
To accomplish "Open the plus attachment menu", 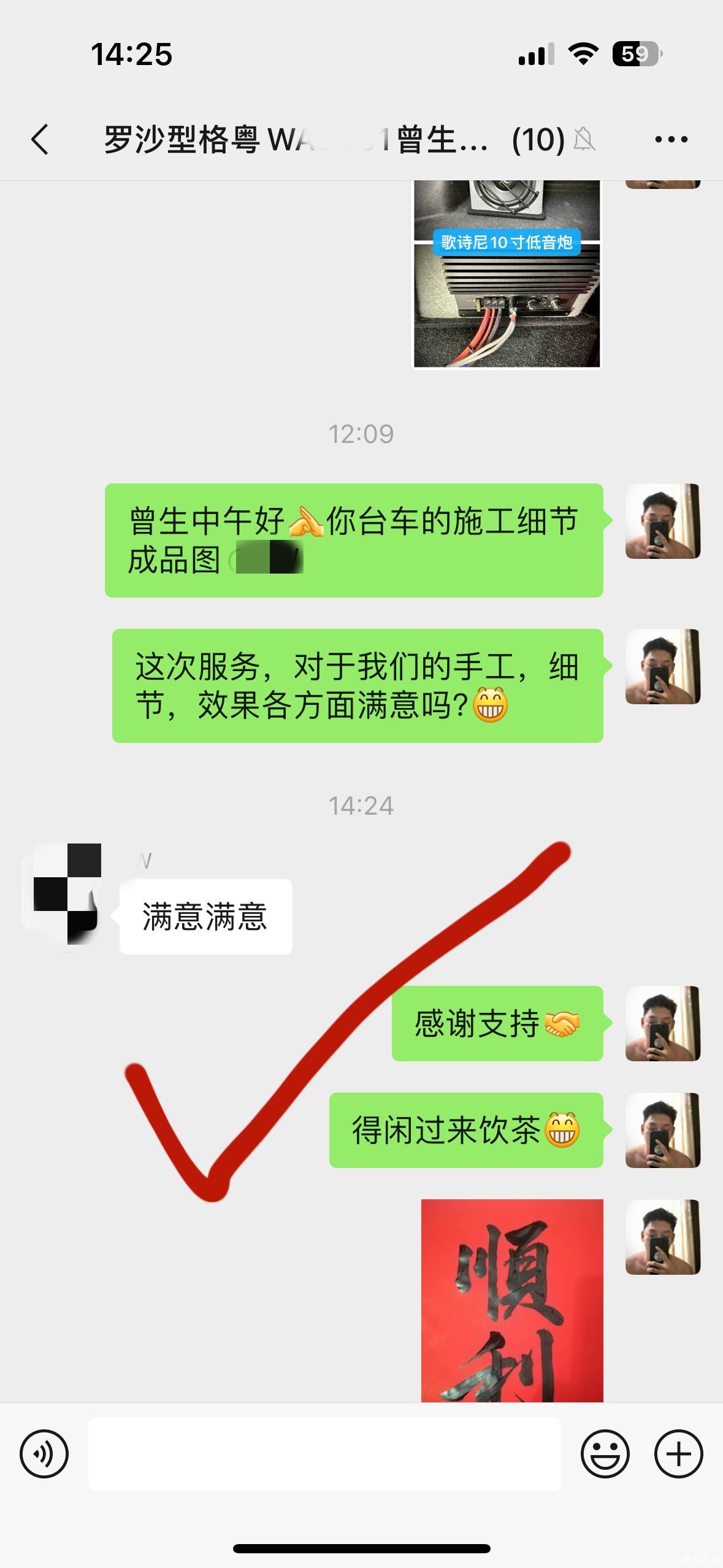I will pyautogui.click(x=678, y=1454).
